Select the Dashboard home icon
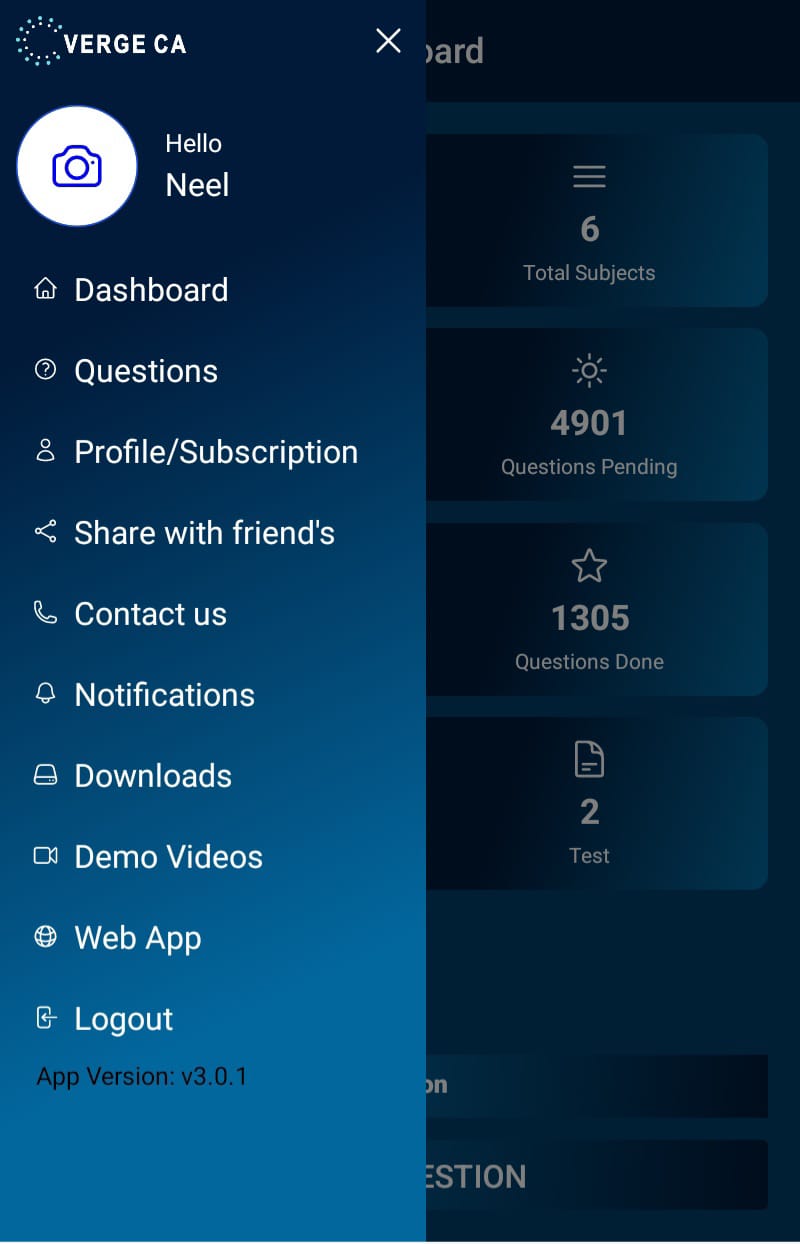Image resolution: width=800 pixels, height=1244 pixels. pos(45,289)
